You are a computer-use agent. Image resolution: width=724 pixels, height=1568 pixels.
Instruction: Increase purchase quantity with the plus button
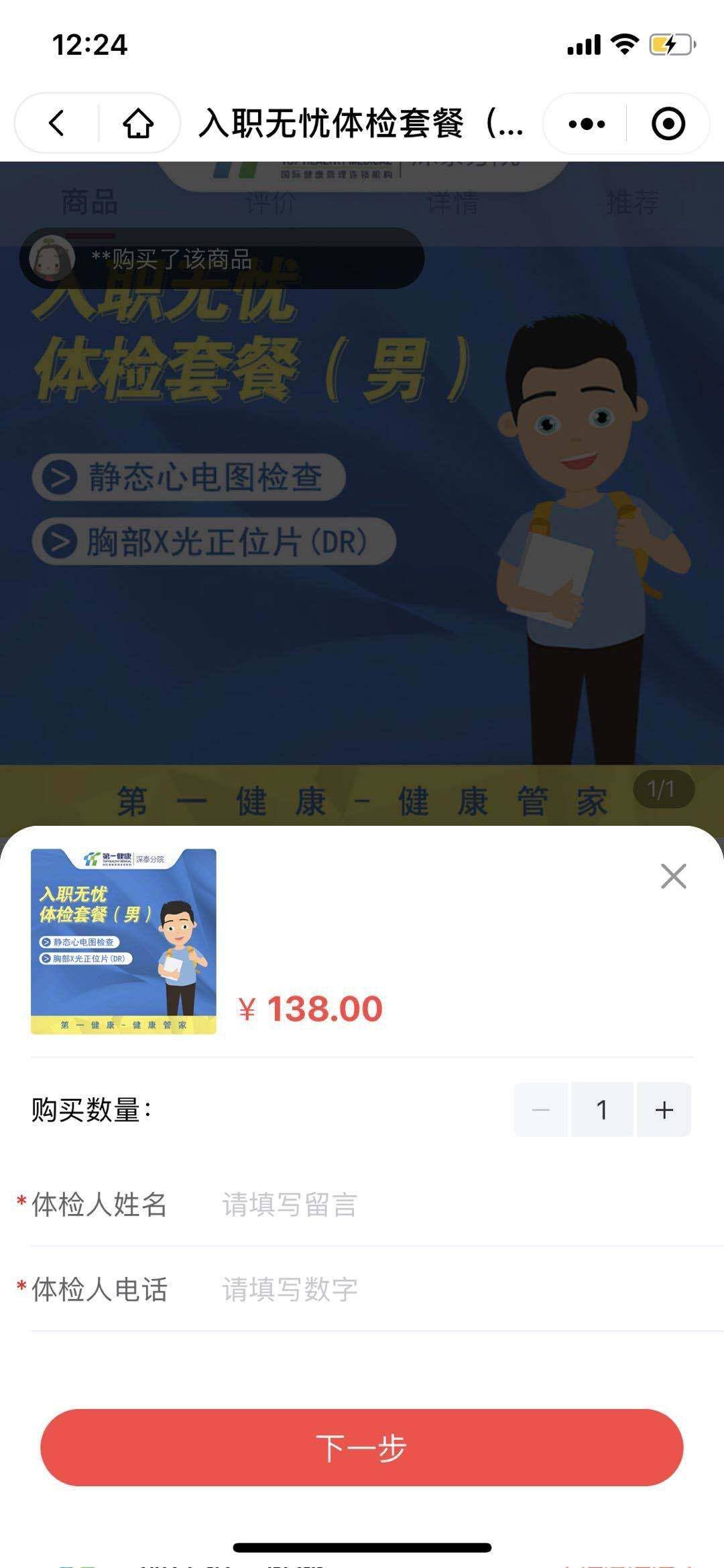point(664,1109)
